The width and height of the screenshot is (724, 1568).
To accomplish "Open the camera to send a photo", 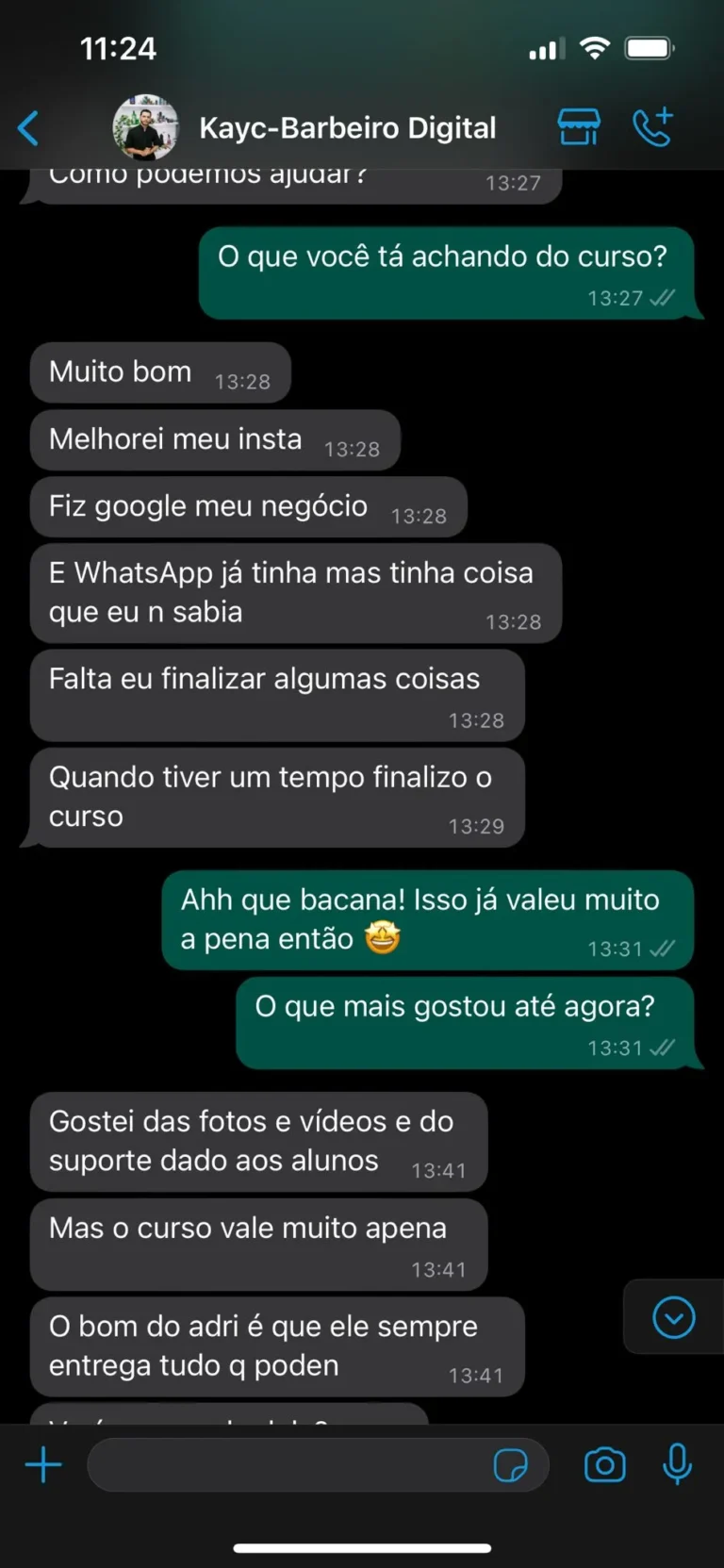I will [x=604, y=1464].
